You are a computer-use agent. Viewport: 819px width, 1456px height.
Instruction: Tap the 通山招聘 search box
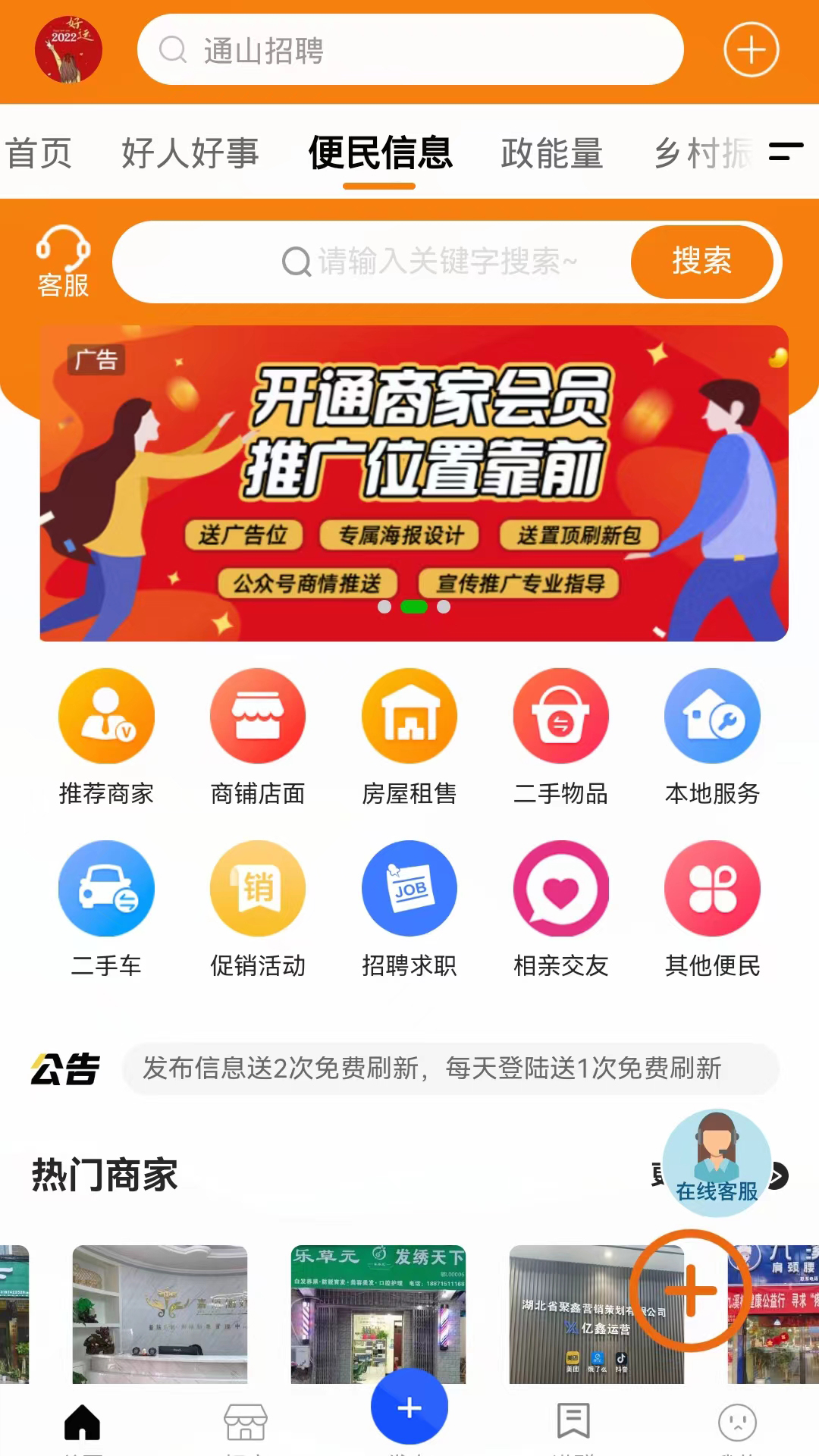tap(409, 49)
